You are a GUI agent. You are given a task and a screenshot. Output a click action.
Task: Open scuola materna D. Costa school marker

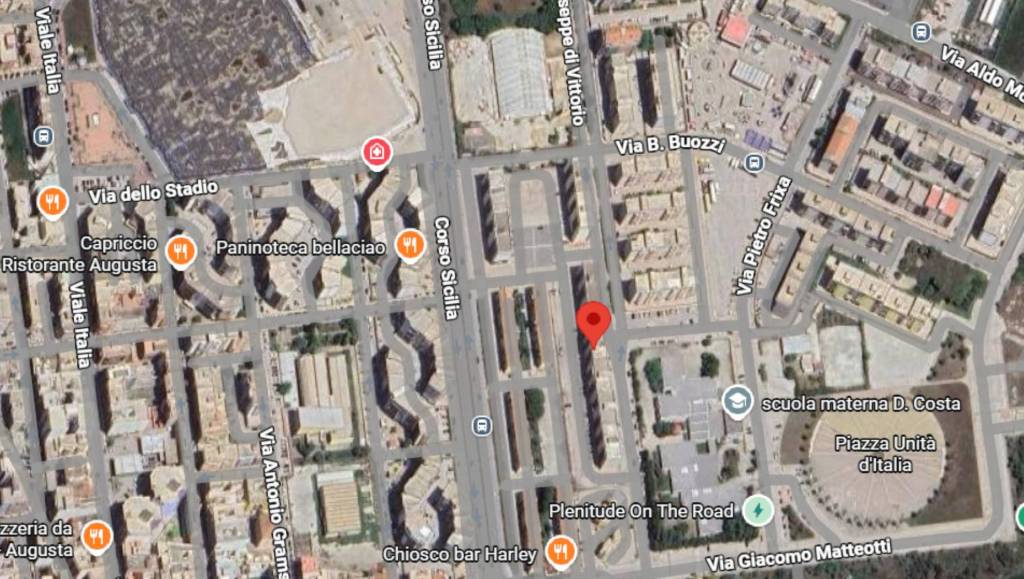tap(738, 403)
